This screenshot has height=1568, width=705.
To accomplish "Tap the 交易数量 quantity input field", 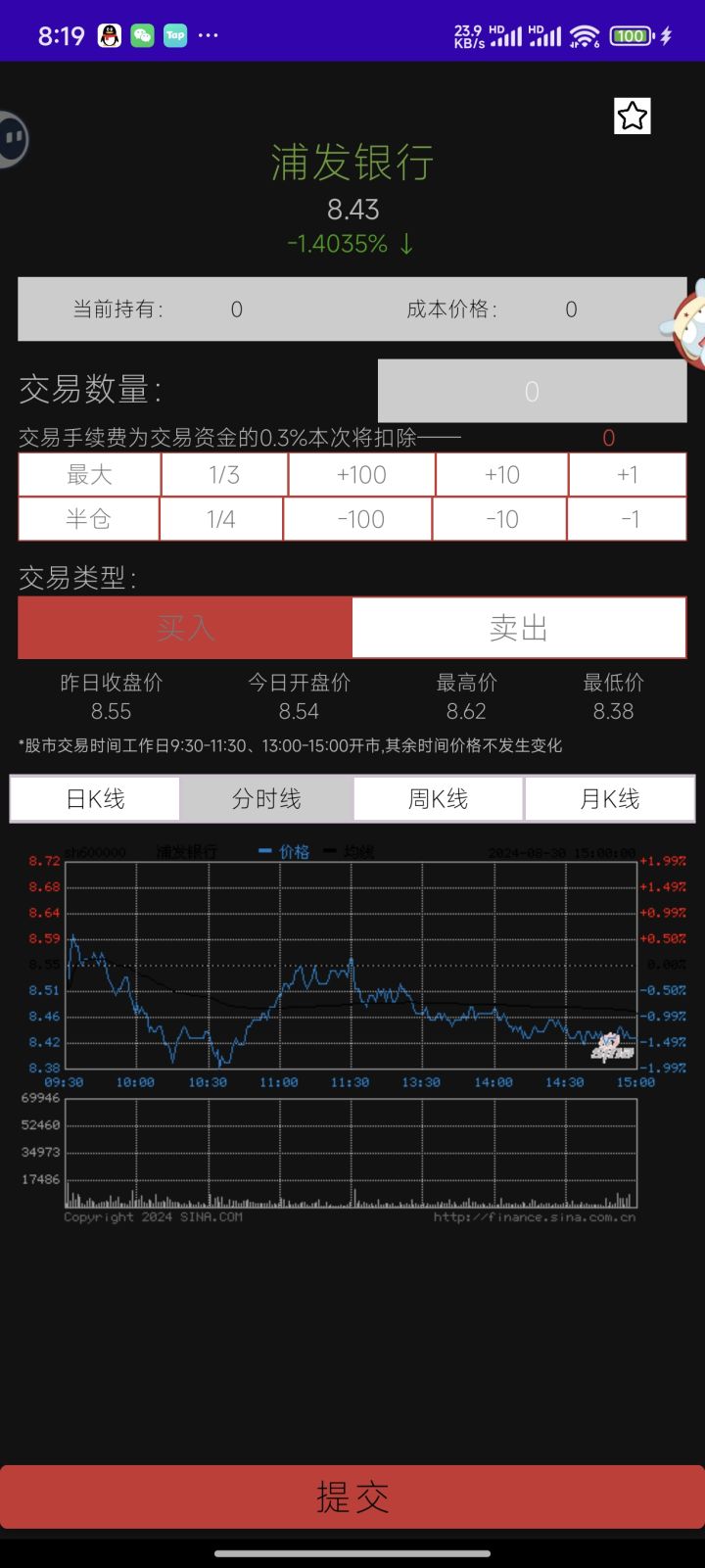I will (532, 392).
